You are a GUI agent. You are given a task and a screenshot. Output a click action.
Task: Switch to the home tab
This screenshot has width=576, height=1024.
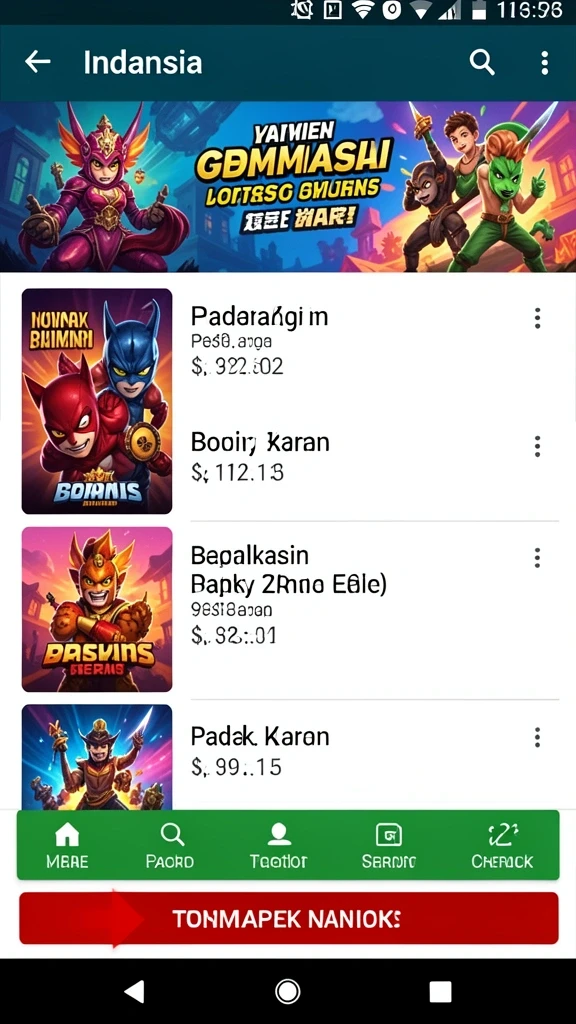pos(67,845)
